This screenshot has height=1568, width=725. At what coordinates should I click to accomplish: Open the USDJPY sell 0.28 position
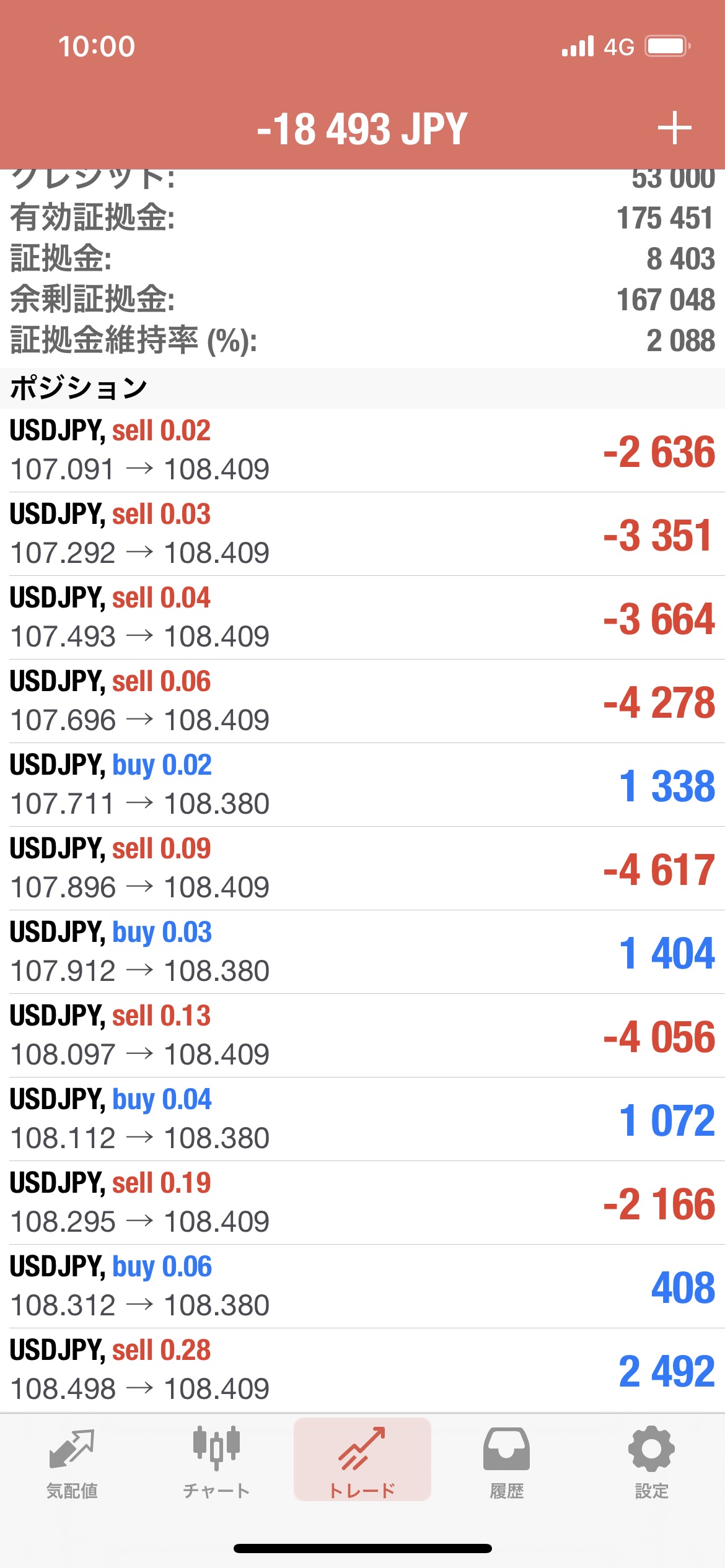362,1370
